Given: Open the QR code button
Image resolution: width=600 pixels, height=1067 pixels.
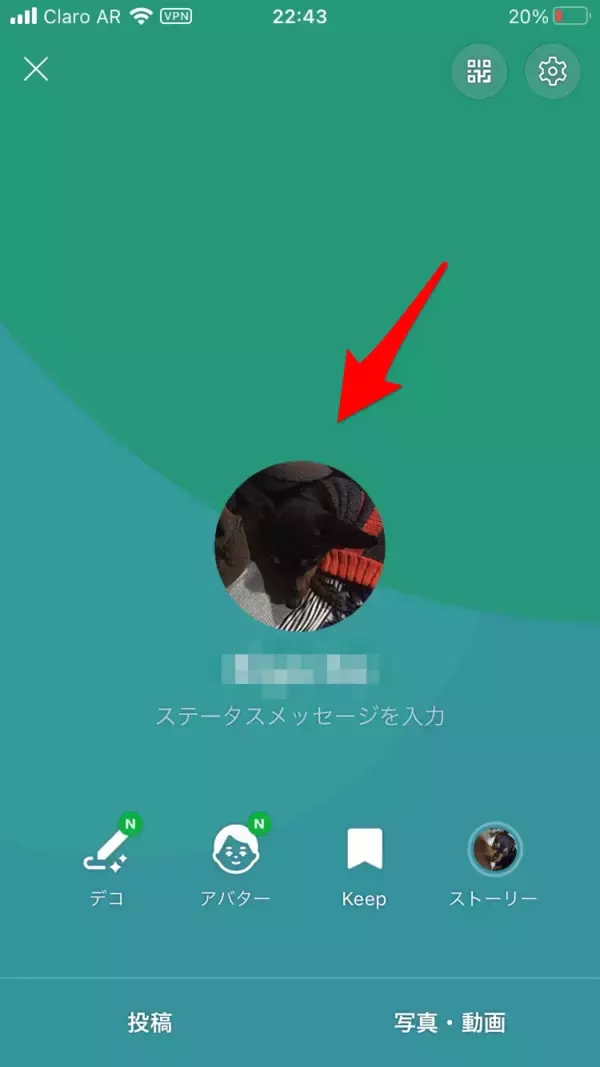Looking at the screenshot, I should [479, 71].
